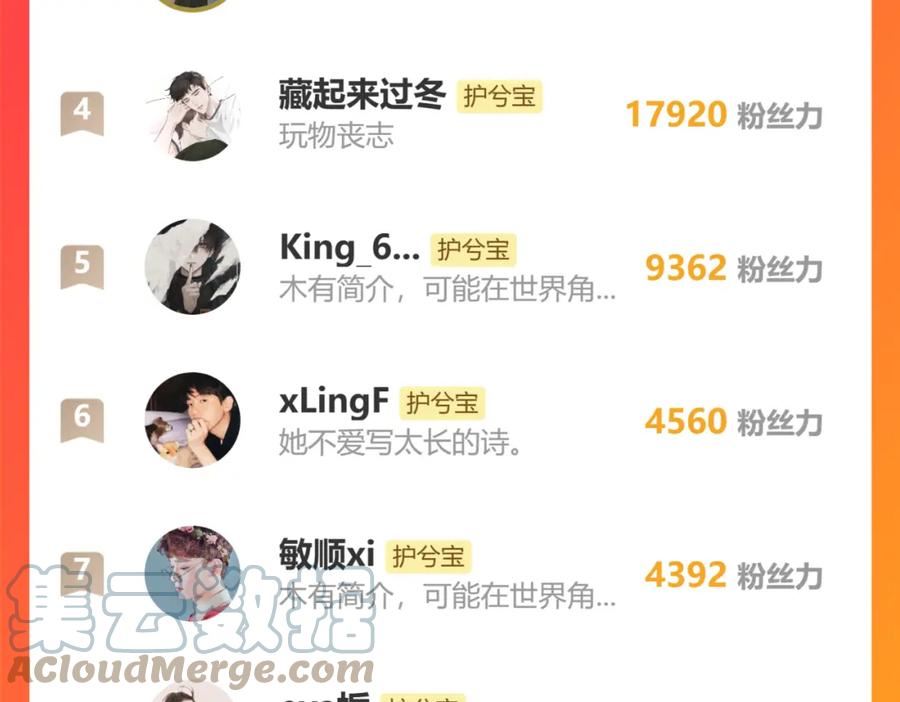This screenshot has height=702, width=900.
Task: Open xLingF's ranking row
Action: pyautogui.click(x=450, y=420)
